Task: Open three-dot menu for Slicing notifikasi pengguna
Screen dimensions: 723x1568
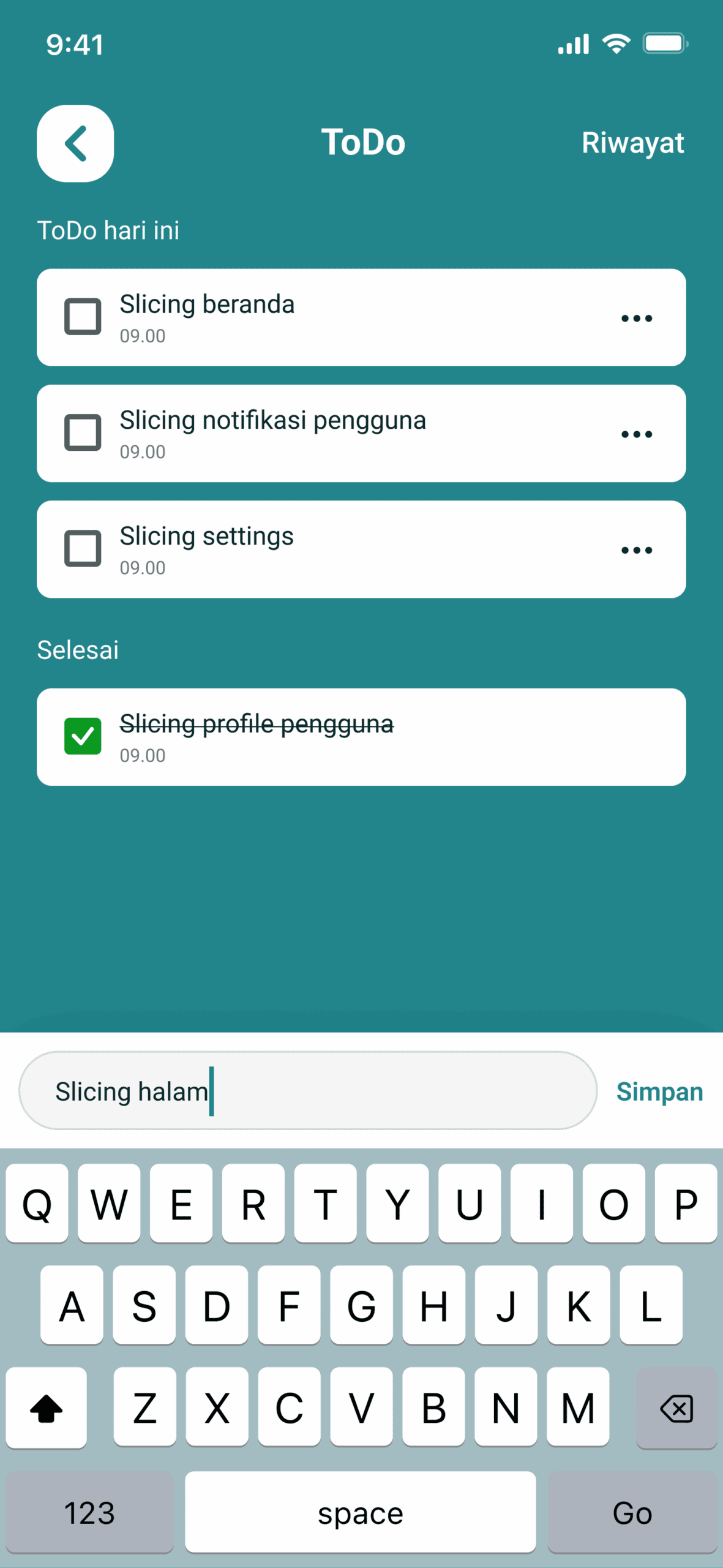Action: [637, 434]
